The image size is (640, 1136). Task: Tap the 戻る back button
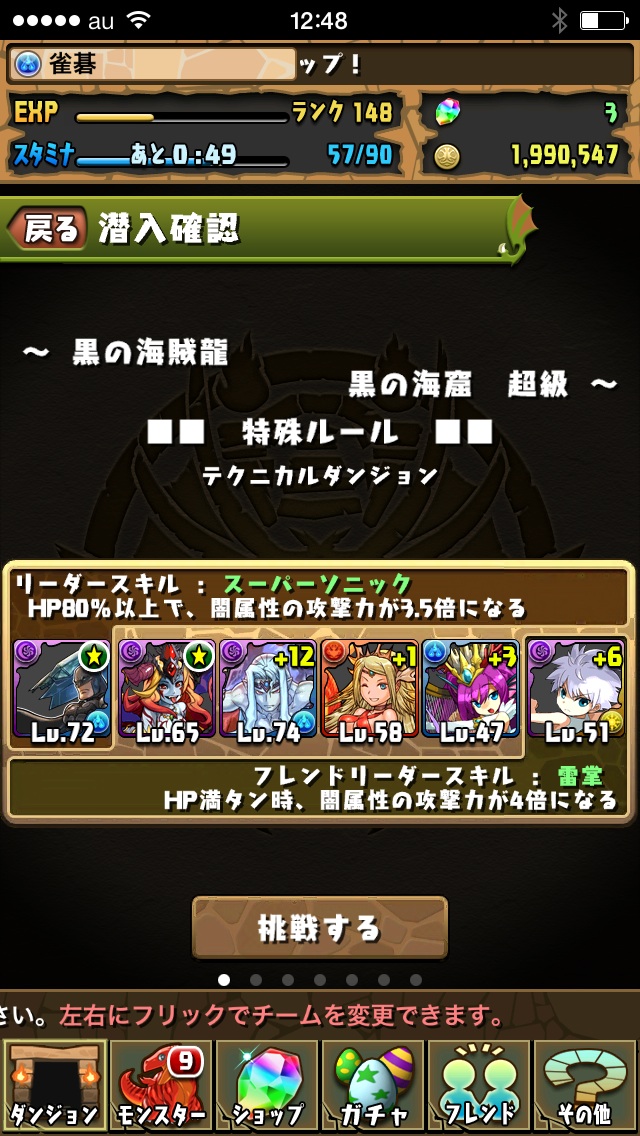point(47,229)
